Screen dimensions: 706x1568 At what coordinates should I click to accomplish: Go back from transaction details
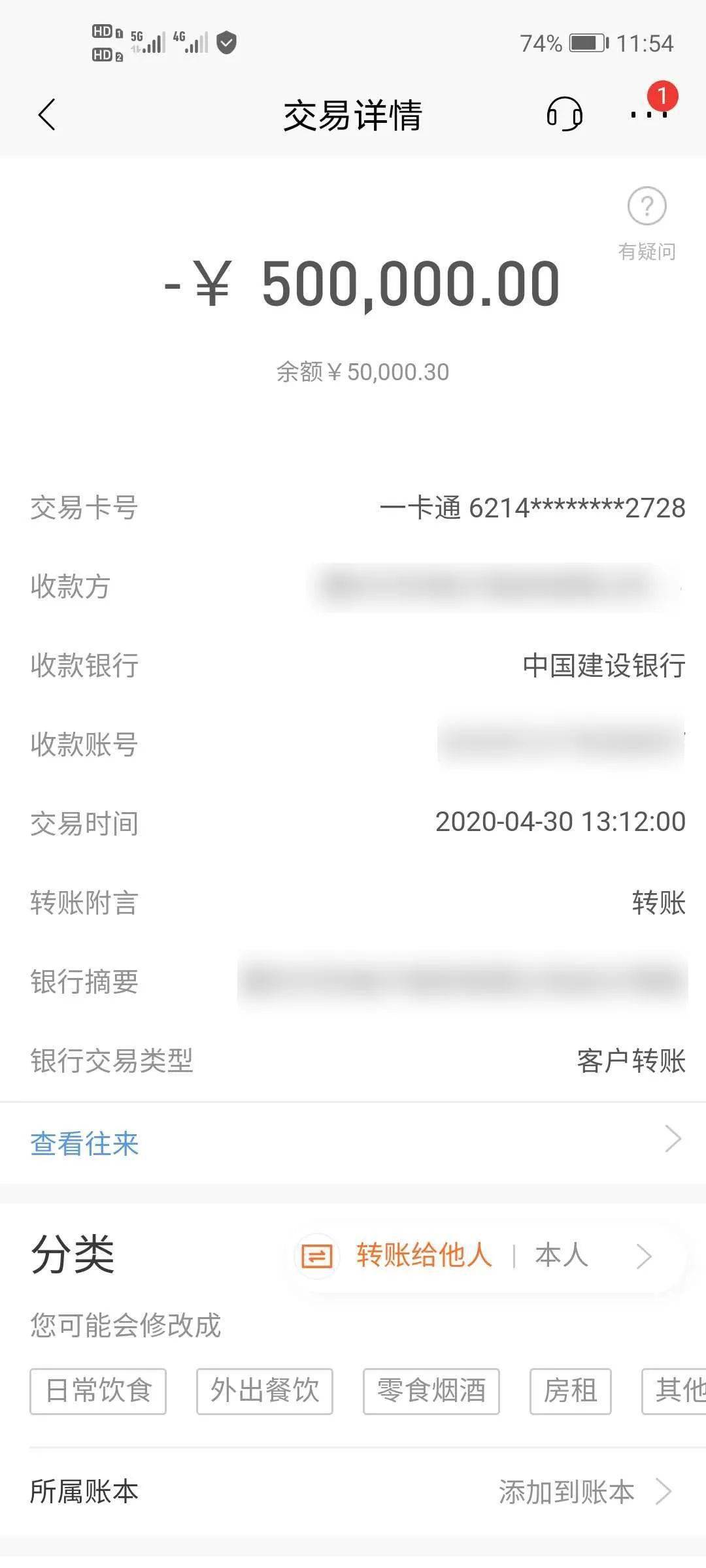coord(47,115)
